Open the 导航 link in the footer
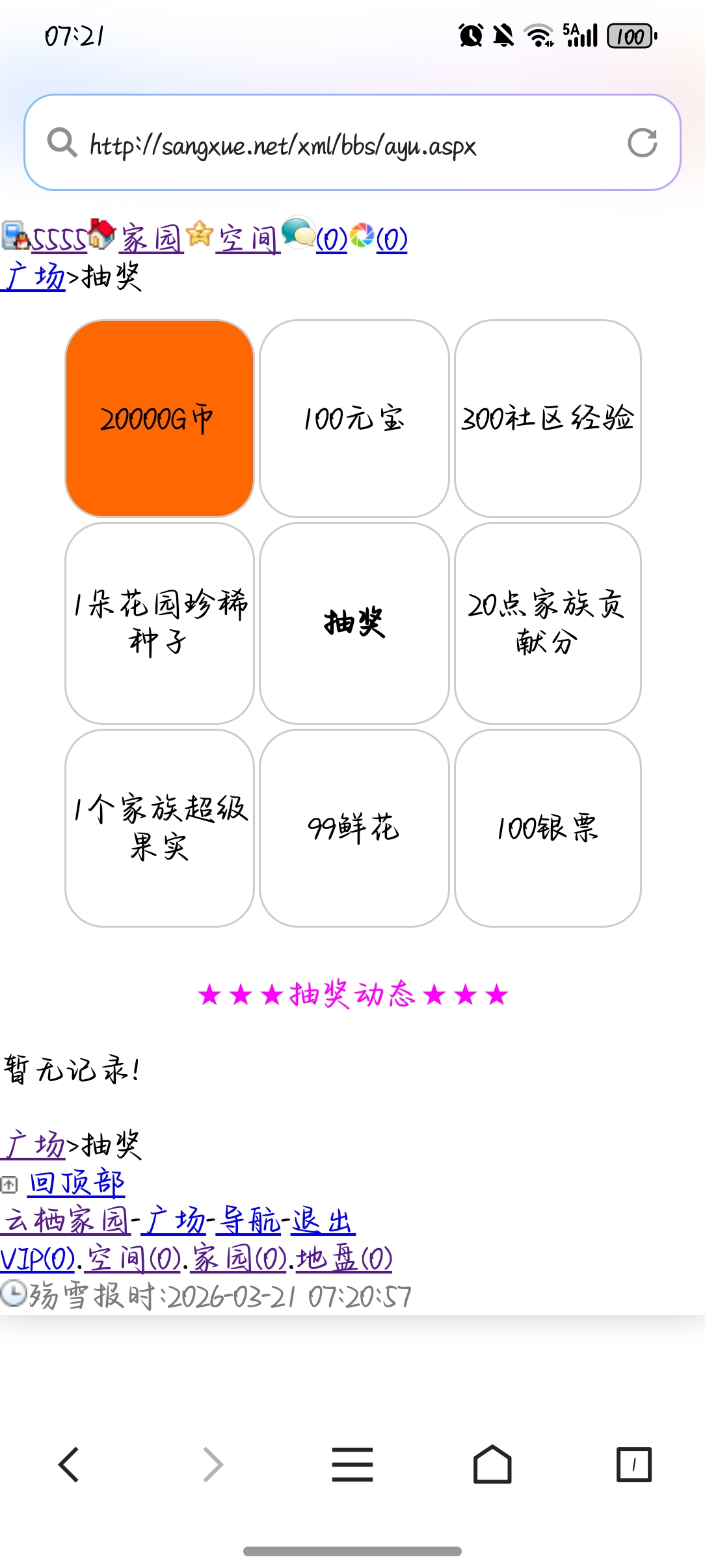Viewport: 705px width, 1568px height. tap(248, 1221)
